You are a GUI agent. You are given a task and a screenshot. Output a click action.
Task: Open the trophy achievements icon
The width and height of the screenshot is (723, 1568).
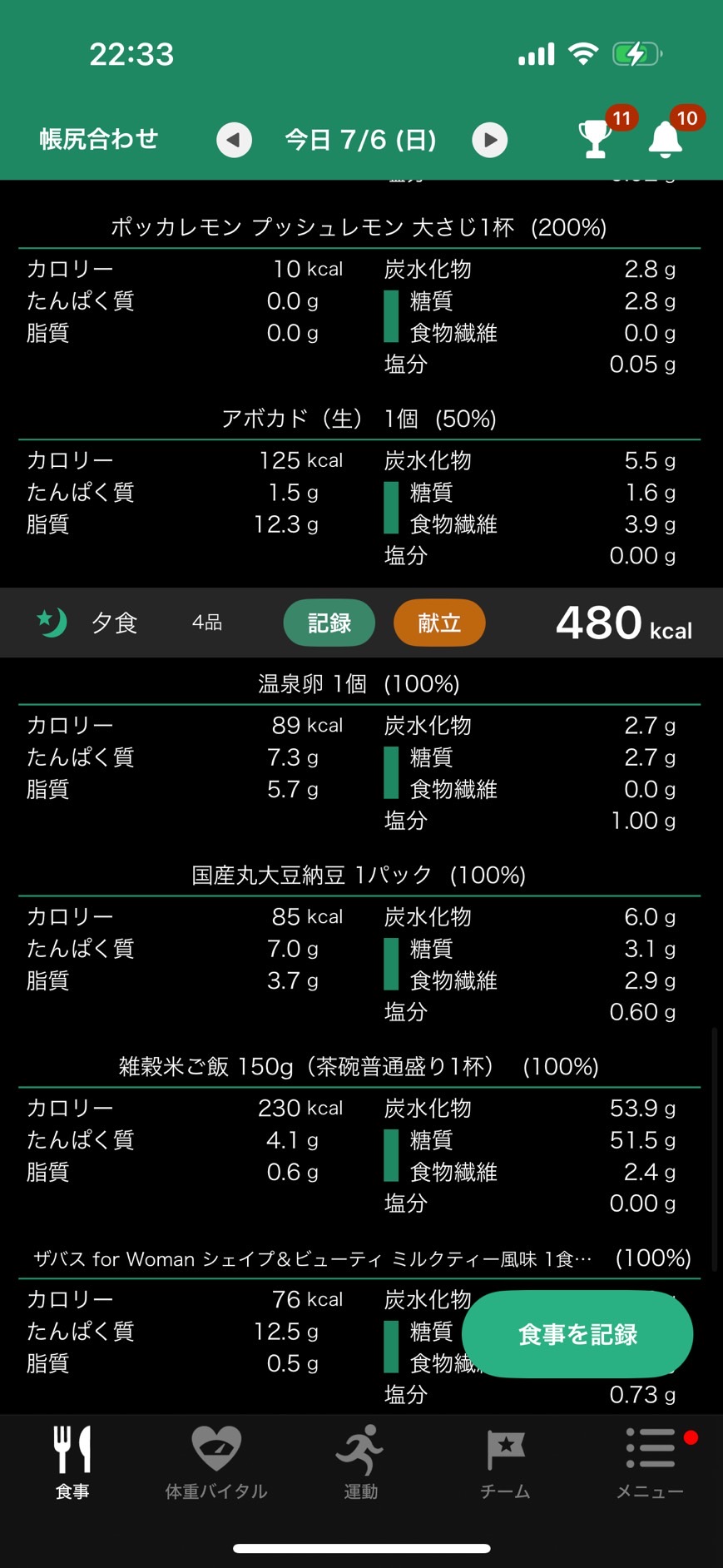tap(596, 138)
